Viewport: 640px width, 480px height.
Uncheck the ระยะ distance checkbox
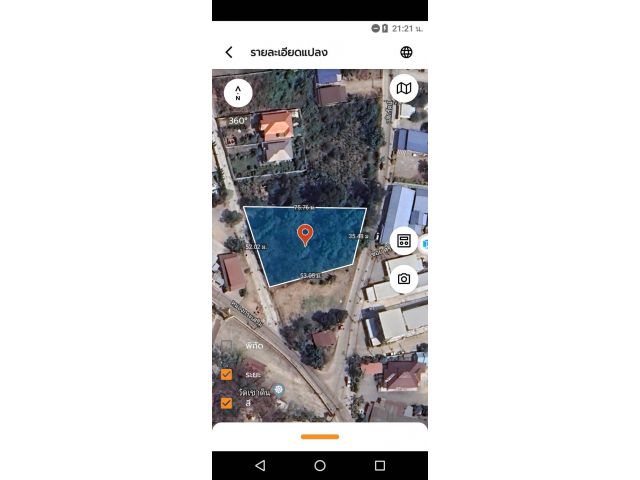(x=227, y=374)
